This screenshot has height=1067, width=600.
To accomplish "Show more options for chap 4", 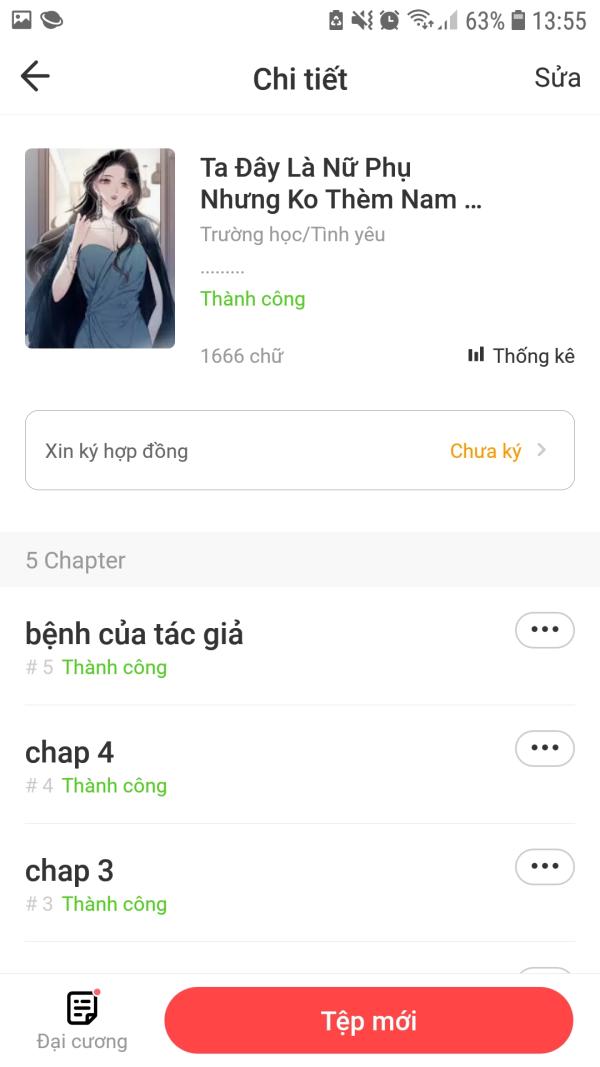I will tap(544, 748).
